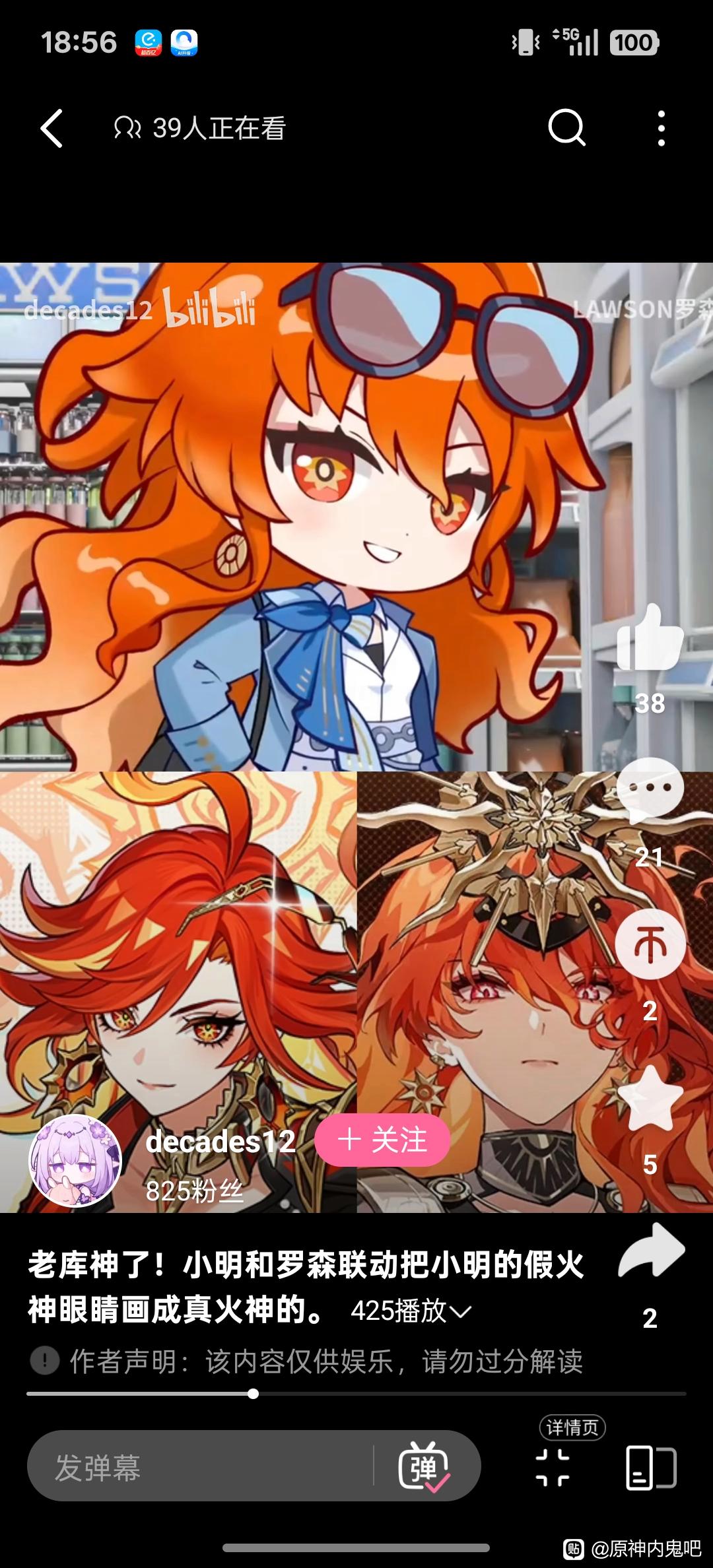The image size is (713, 1568).
Task: Open decades12's profile avatar
Action: click(x=75, y=1160)
